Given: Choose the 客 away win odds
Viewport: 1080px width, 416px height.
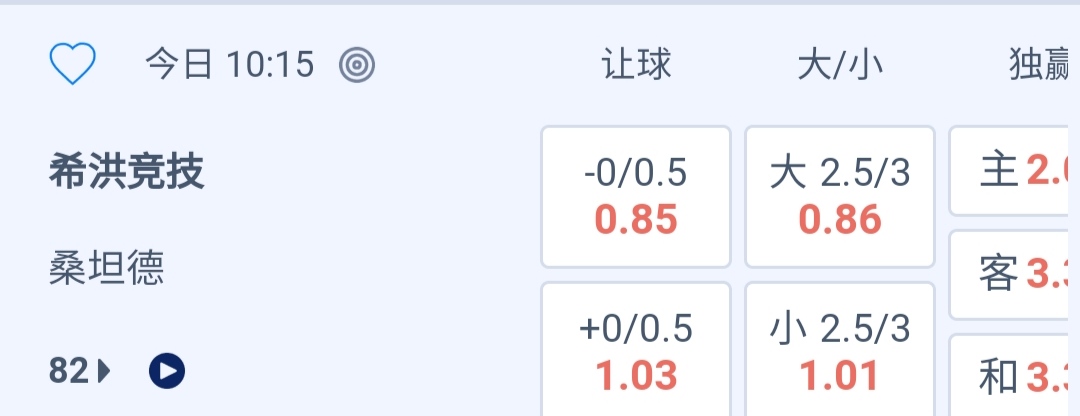Looking at the screenshot, I should [1014, 273].
